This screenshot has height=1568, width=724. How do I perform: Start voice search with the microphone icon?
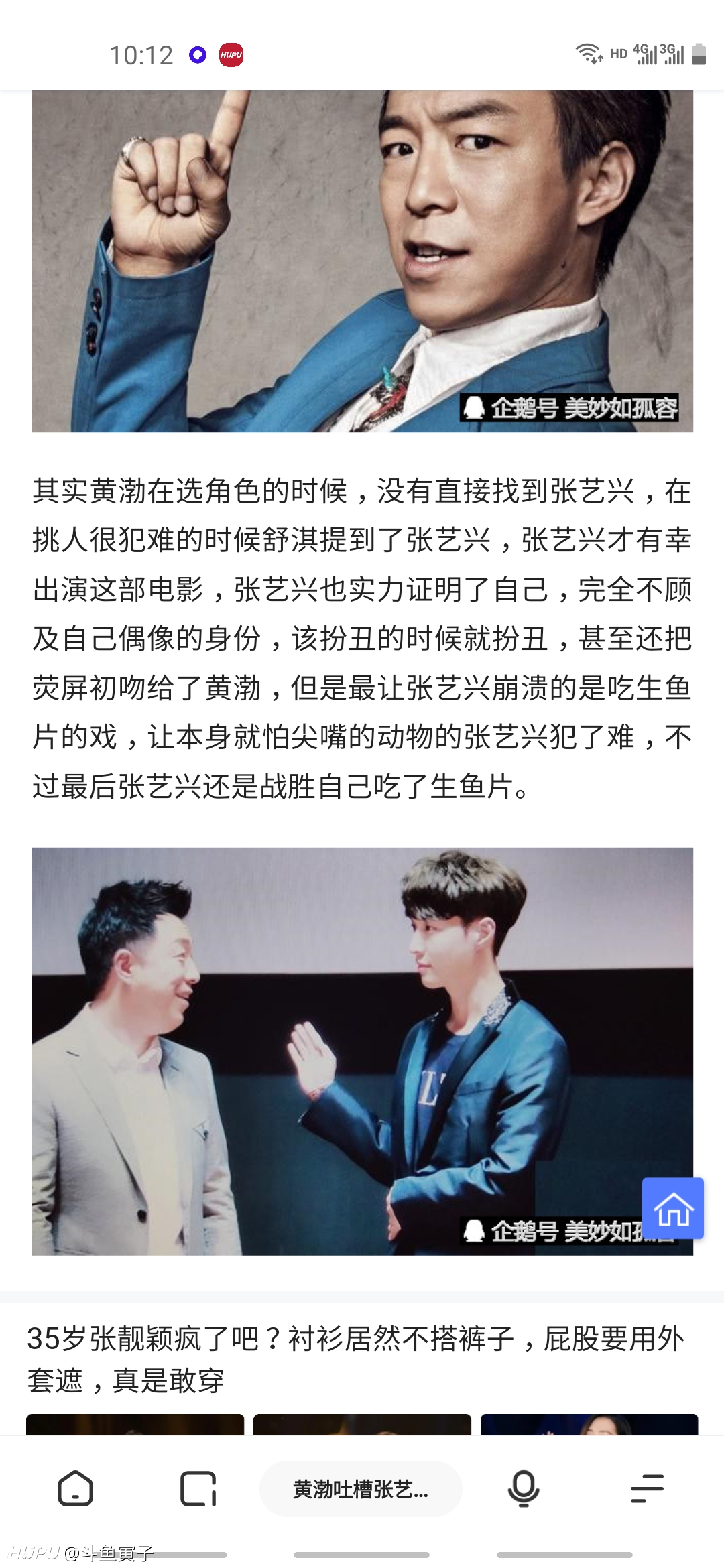[x=524, y=1489]
